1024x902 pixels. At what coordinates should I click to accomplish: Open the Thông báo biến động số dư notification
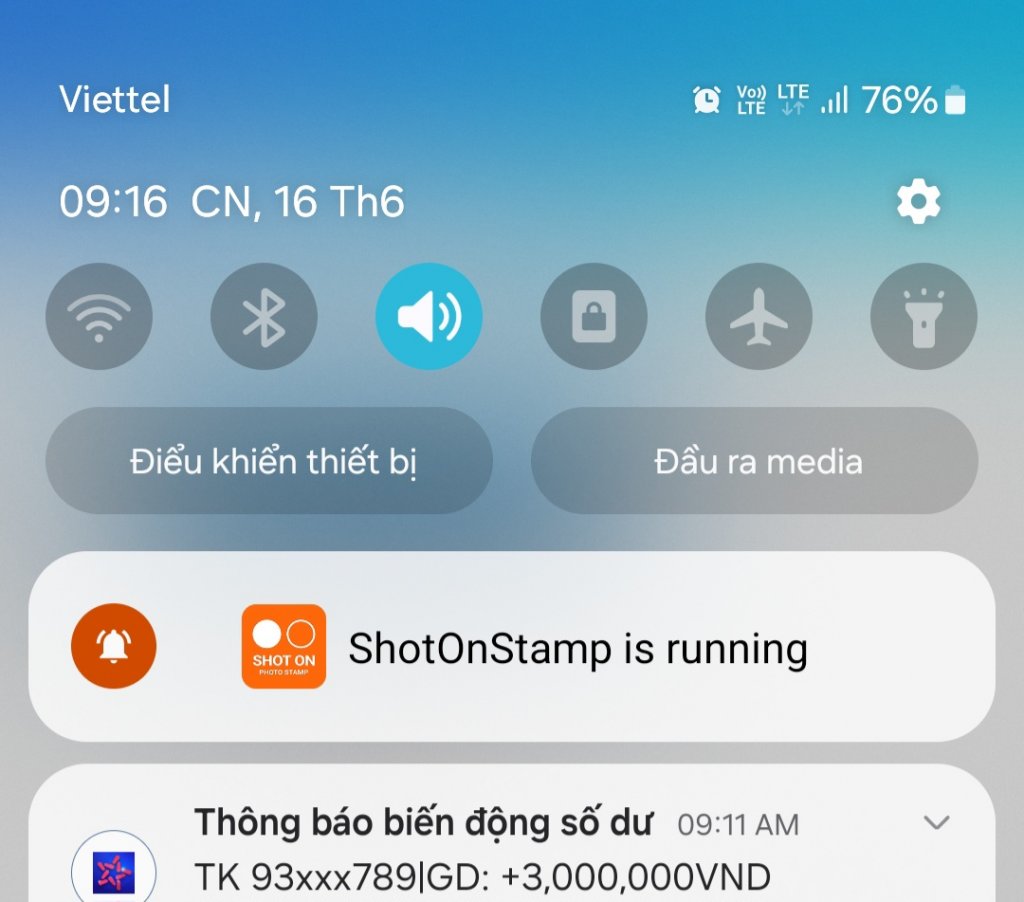480,852
